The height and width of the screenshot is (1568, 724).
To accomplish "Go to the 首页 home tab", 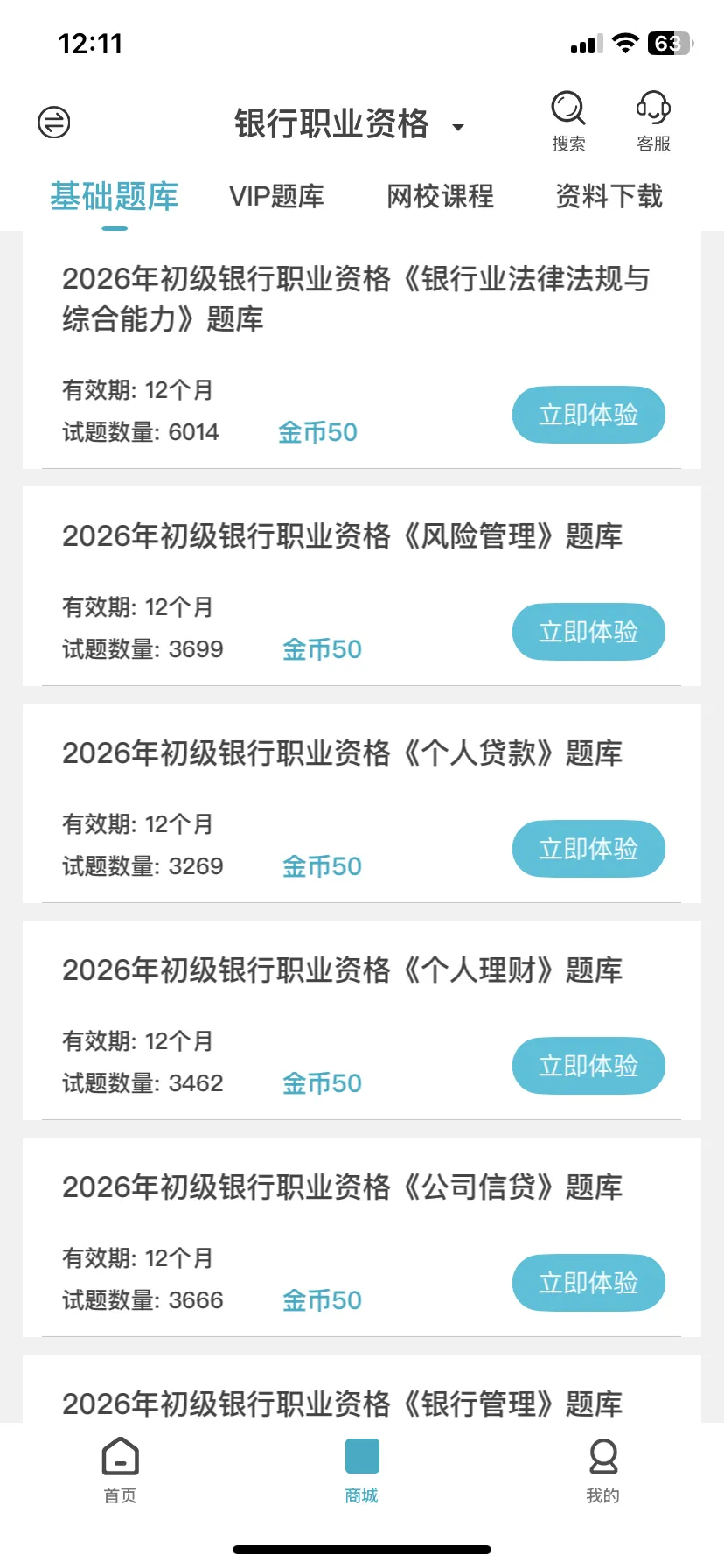I will (121, 1471).
